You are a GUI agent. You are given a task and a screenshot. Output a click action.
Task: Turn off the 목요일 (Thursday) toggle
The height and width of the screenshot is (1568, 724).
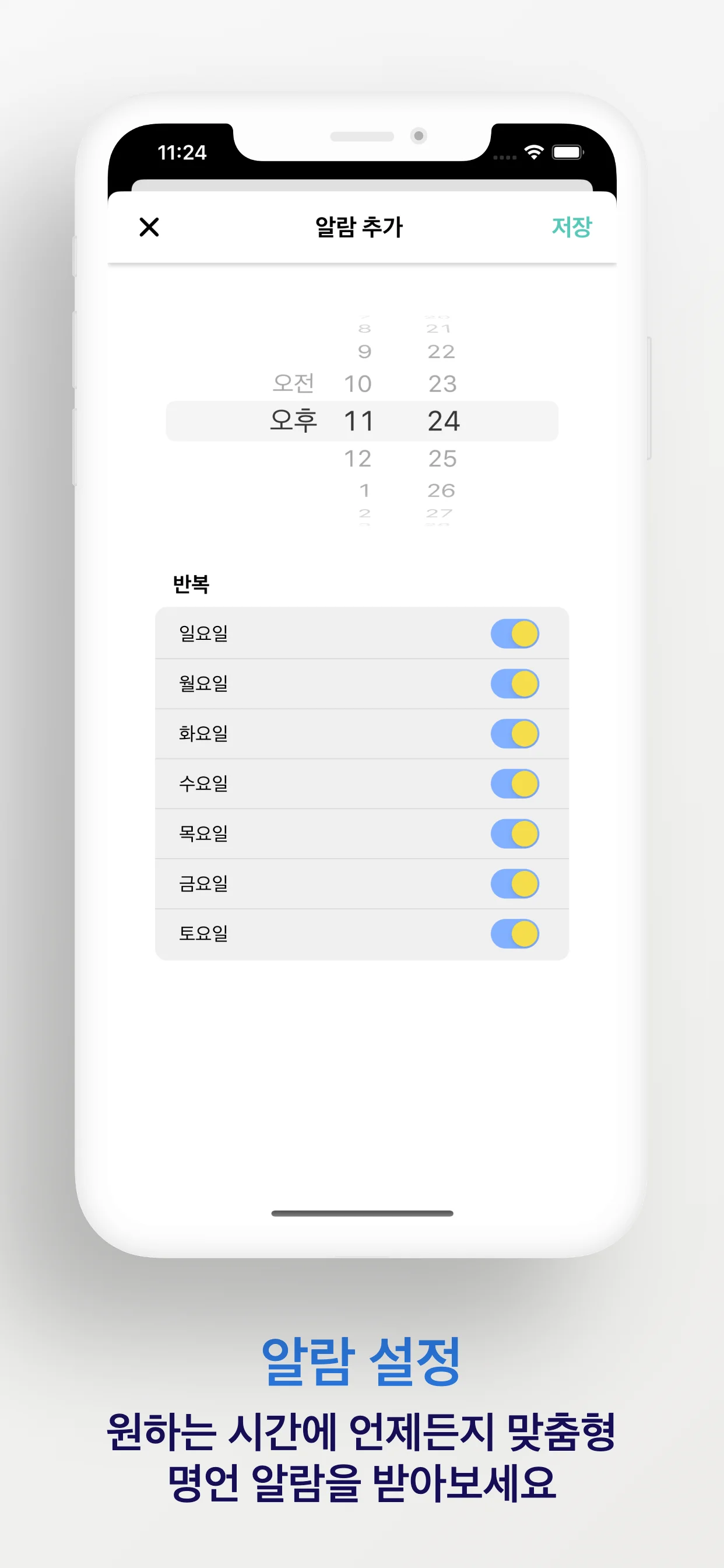(x=514, y=835)
